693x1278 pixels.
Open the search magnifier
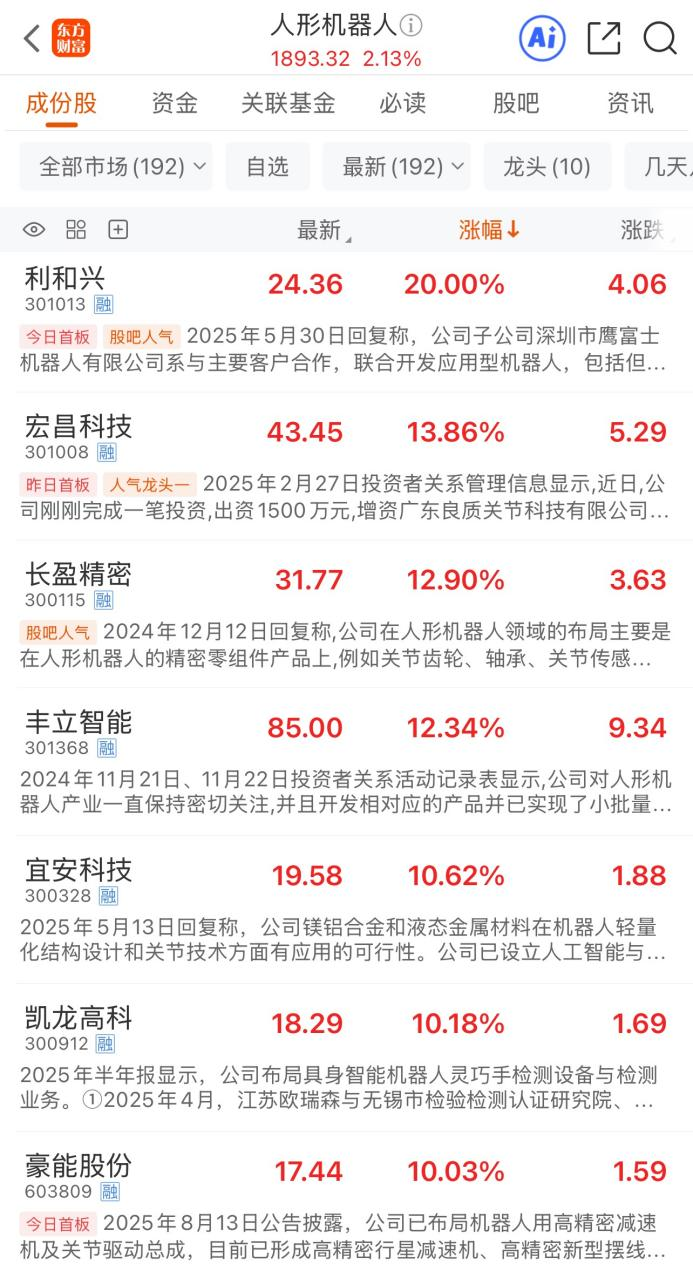point(660,39)
